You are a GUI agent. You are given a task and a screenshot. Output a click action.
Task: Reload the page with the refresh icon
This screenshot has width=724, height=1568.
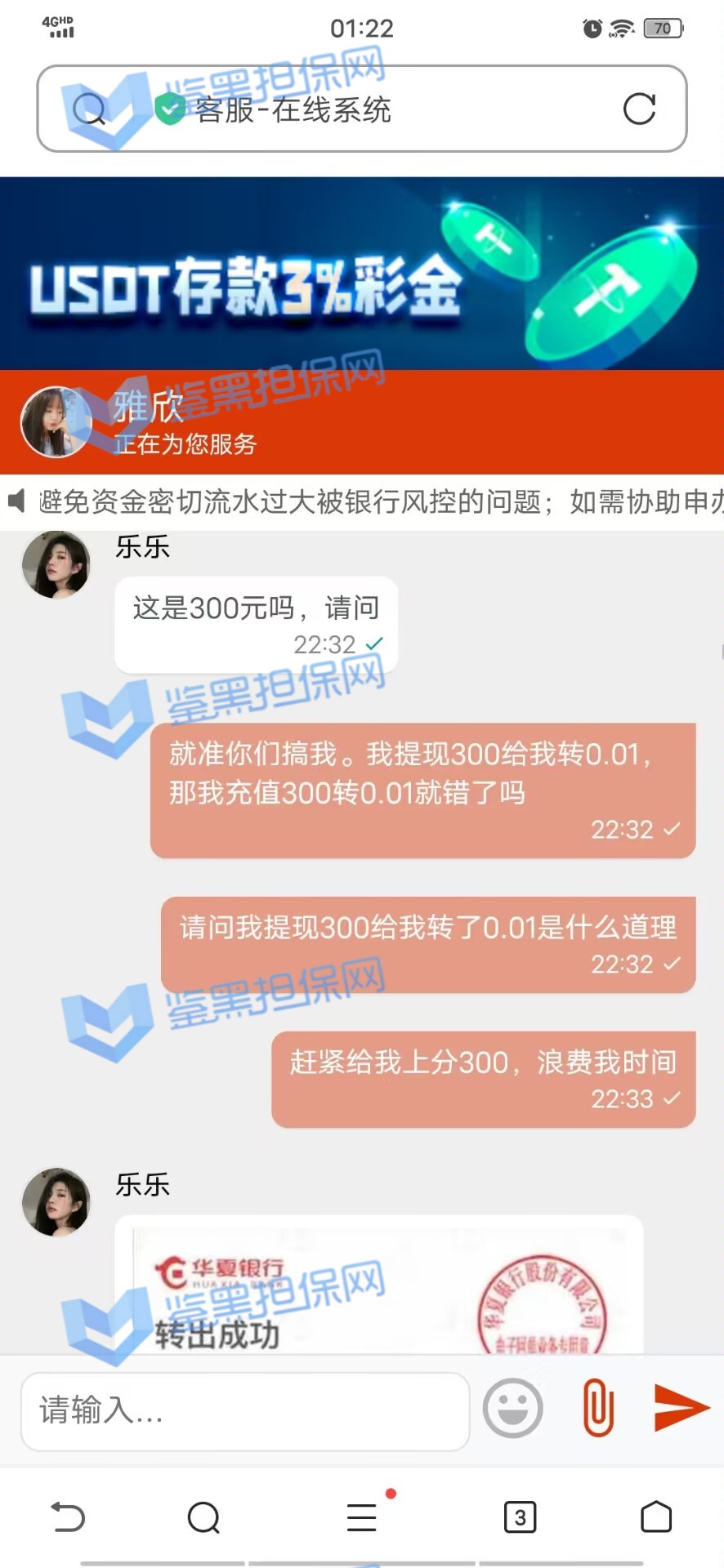pos(639,109)
